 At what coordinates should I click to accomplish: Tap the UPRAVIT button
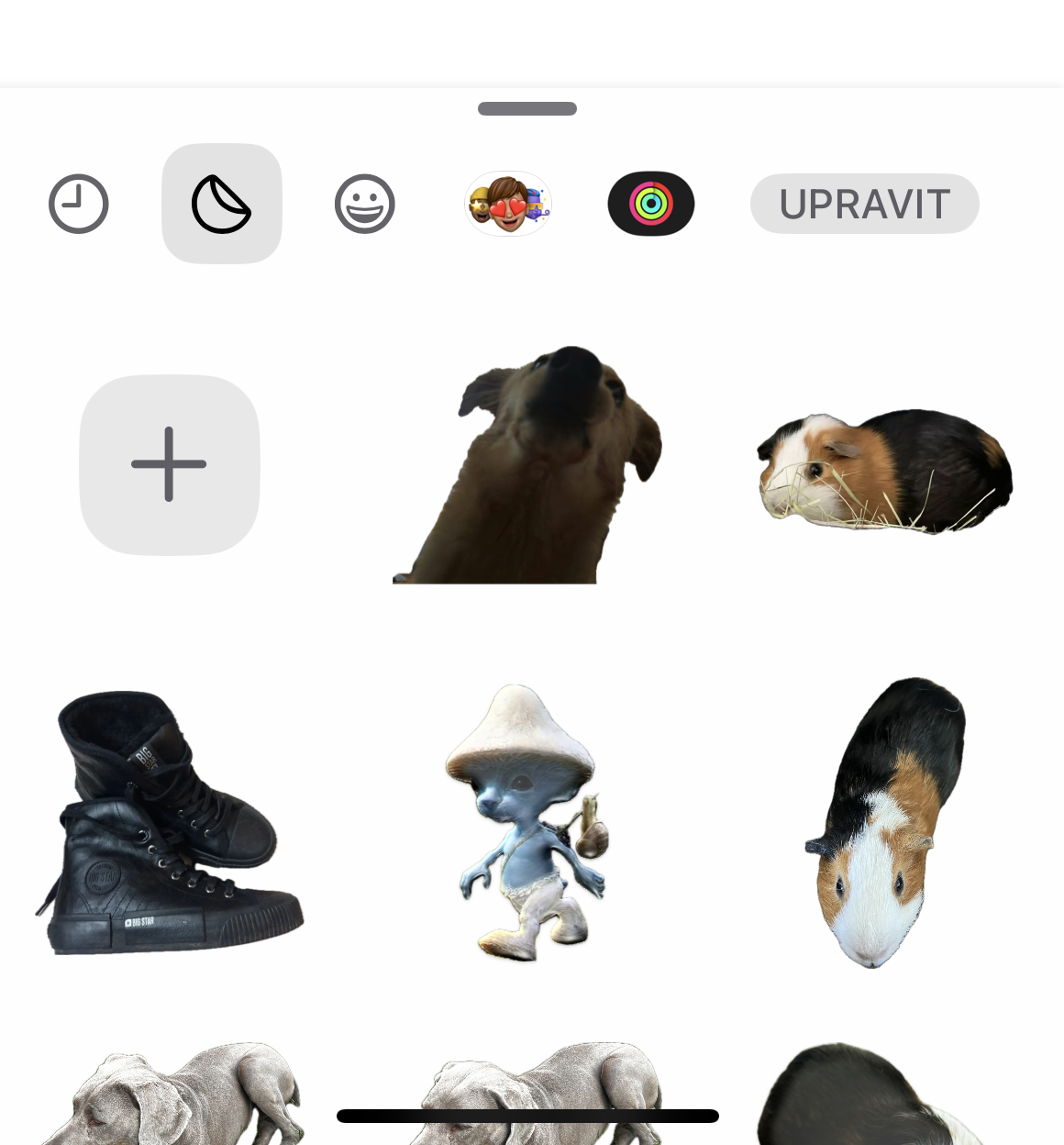864,204
